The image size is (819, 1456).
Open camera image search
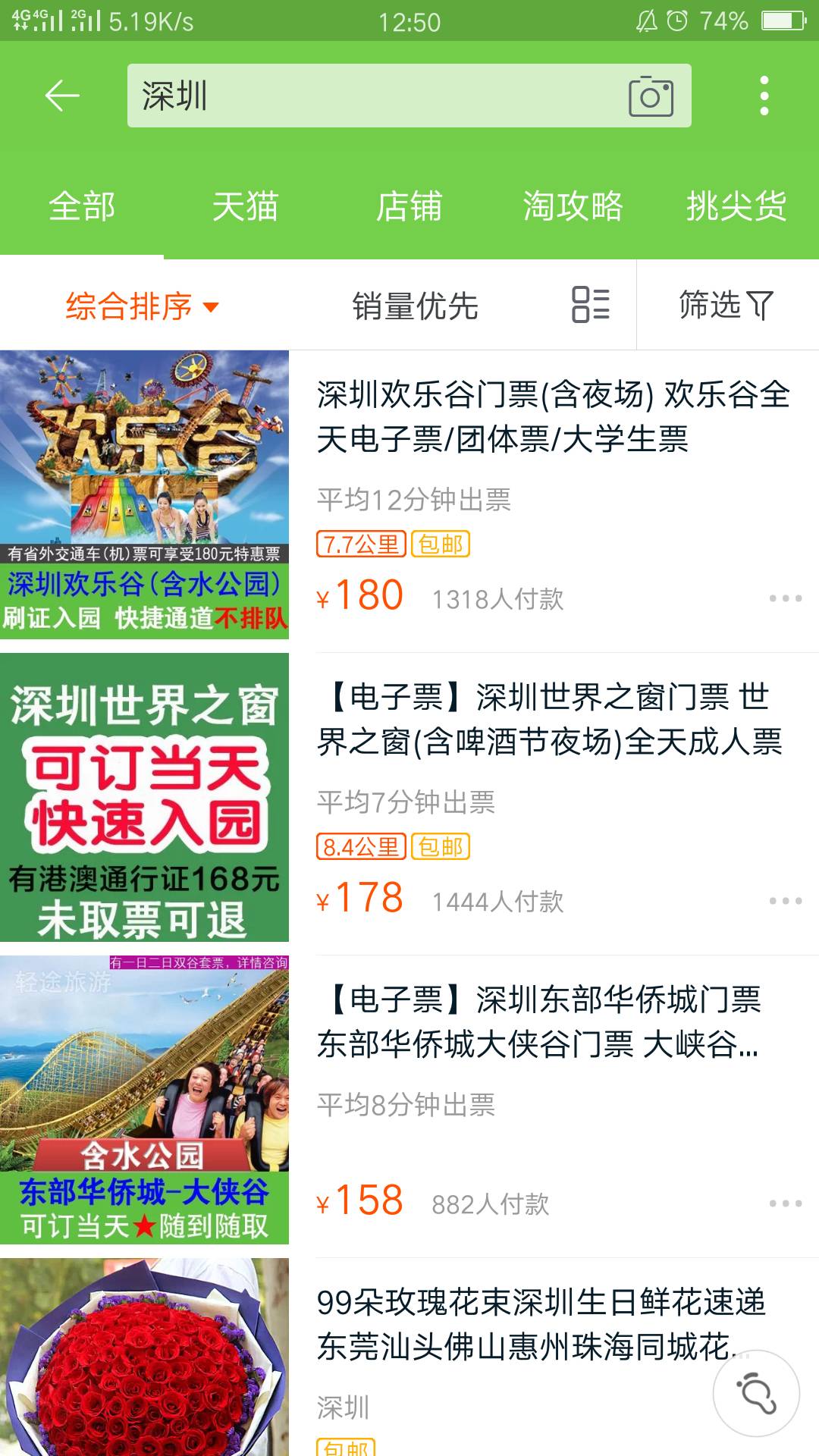651,96
